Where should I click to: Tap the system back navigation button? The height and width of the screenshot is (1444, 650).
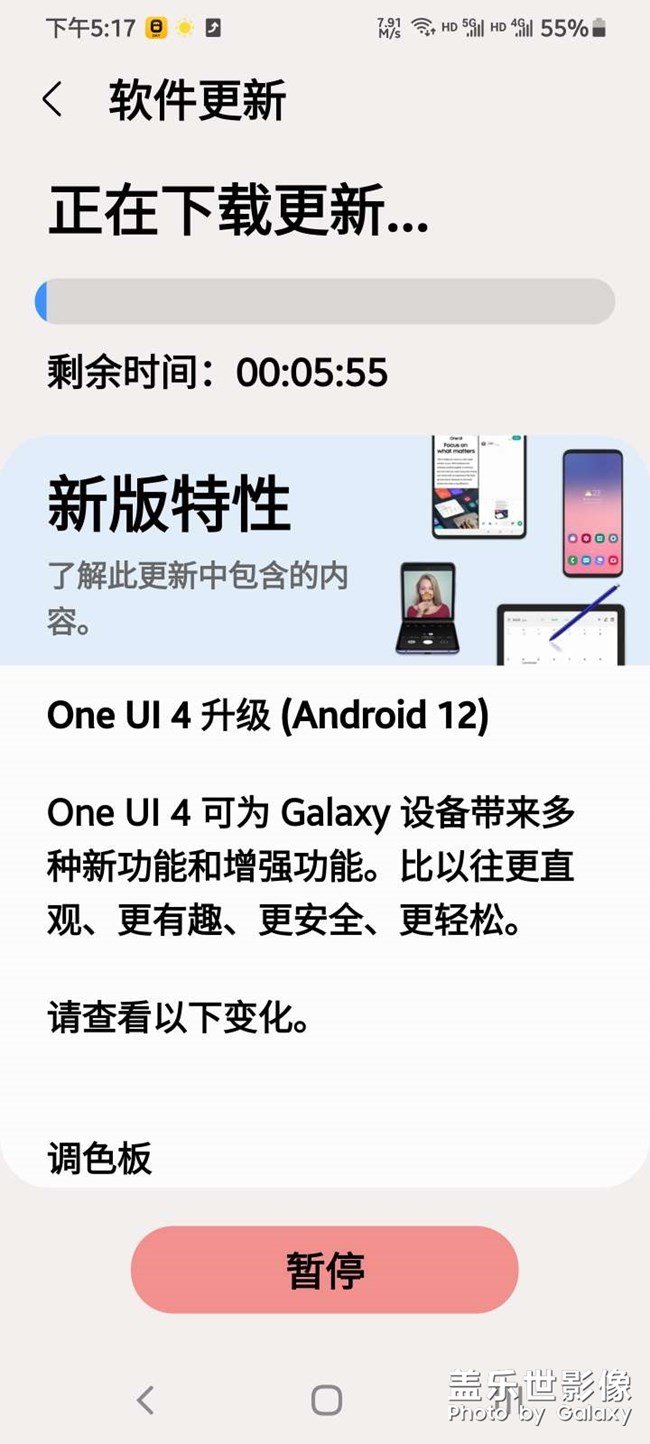coord(146,1400)
